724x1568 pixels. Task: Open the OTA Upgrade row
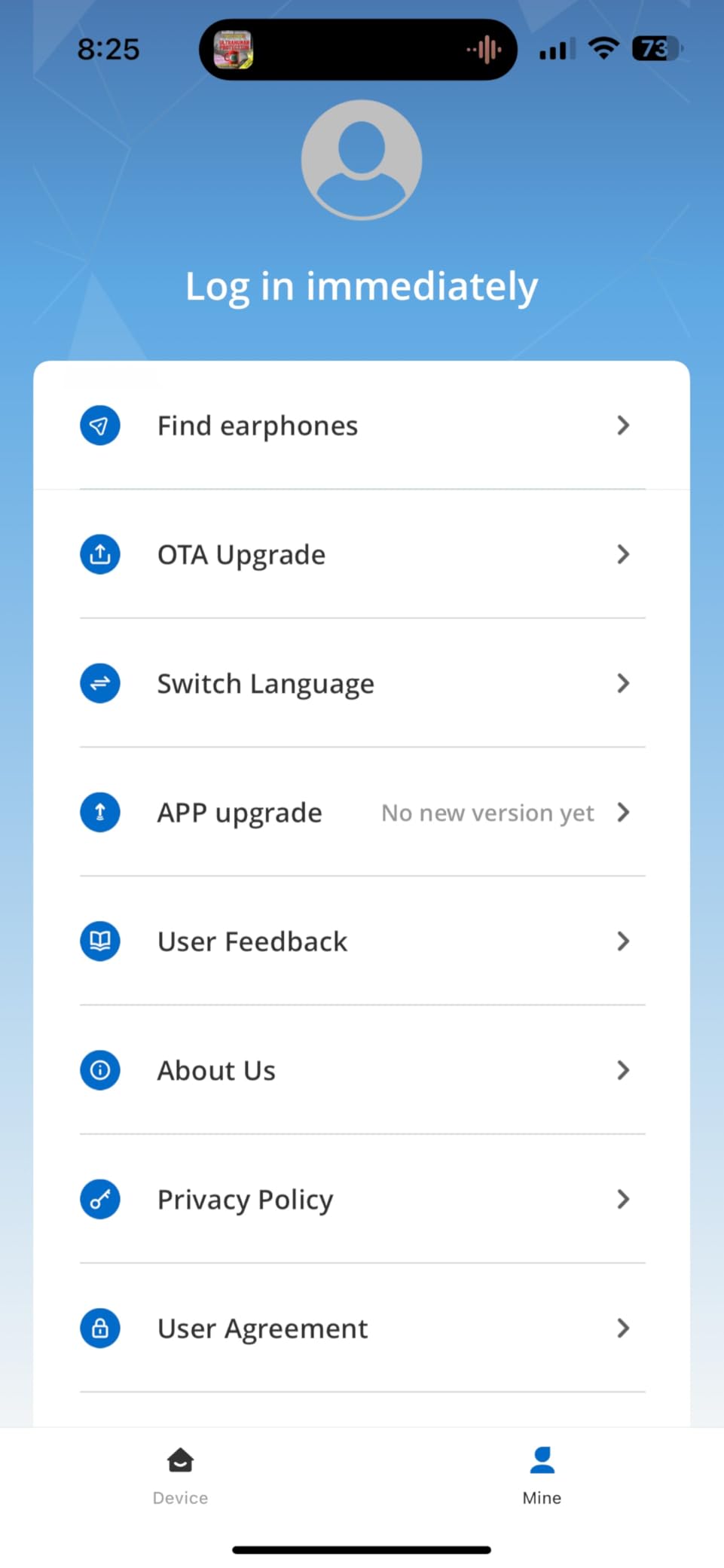point(362,554)
